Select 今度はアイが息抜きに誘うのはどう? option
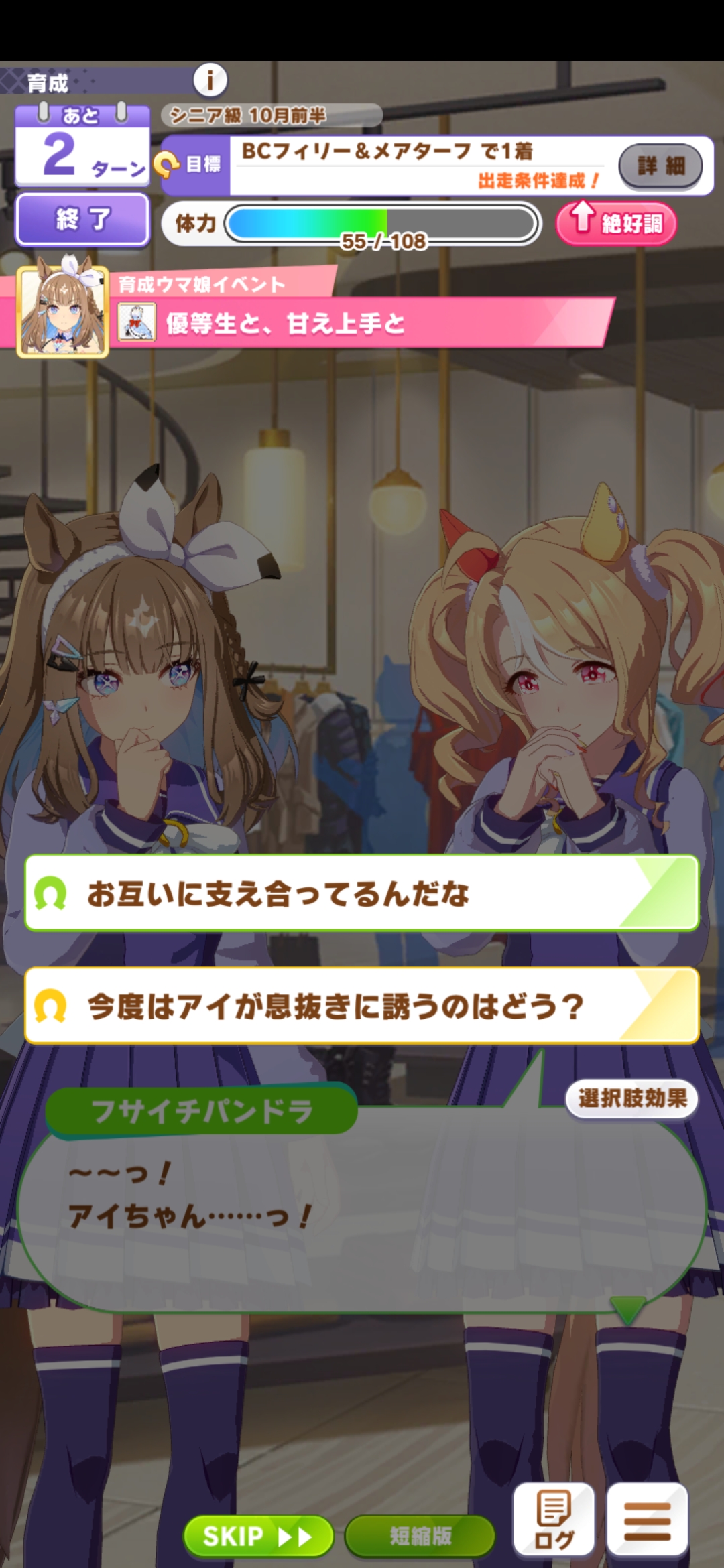Viewport: 724px width, 1568px height. [x=362, y=1006]
